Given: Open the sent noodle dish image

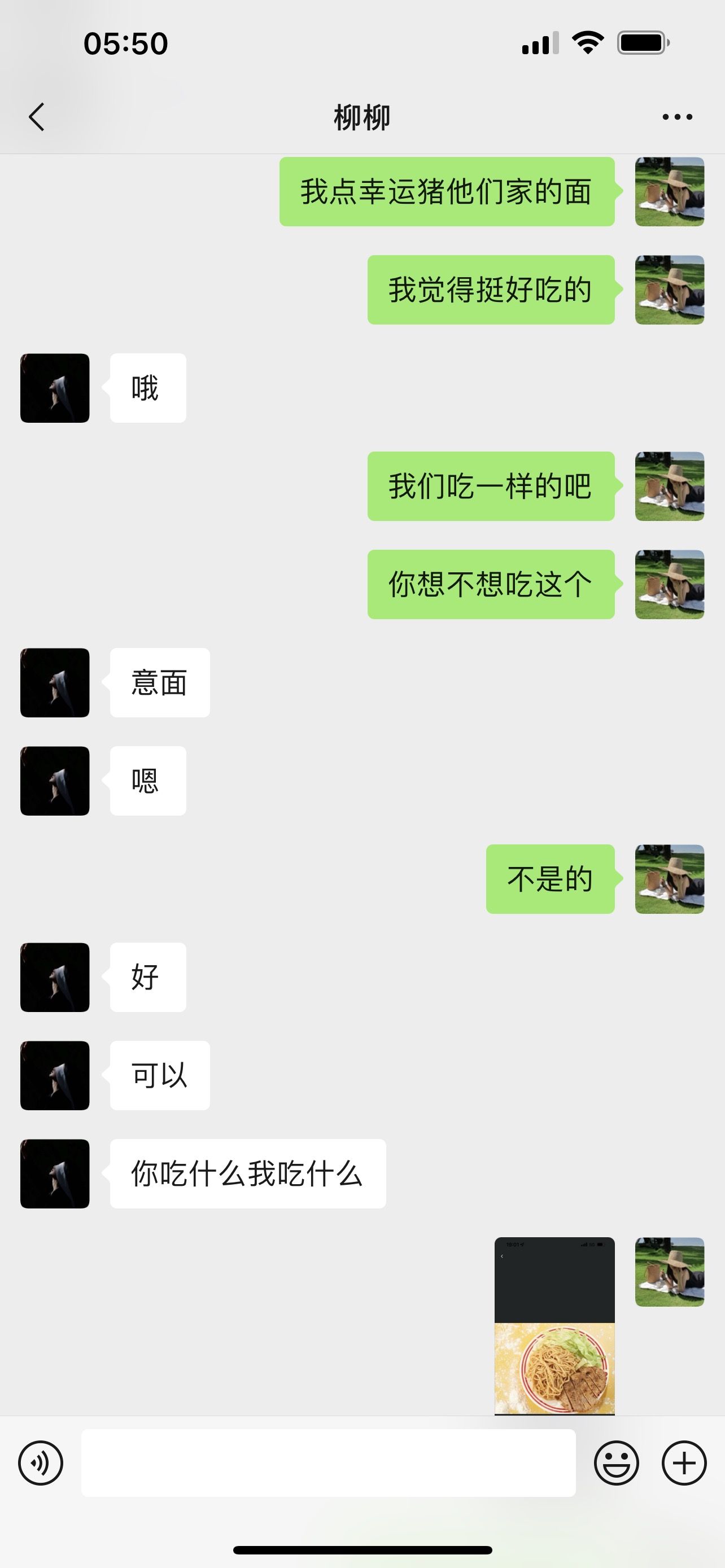Looking at the screenshot, I should (x=554, y=1326).
